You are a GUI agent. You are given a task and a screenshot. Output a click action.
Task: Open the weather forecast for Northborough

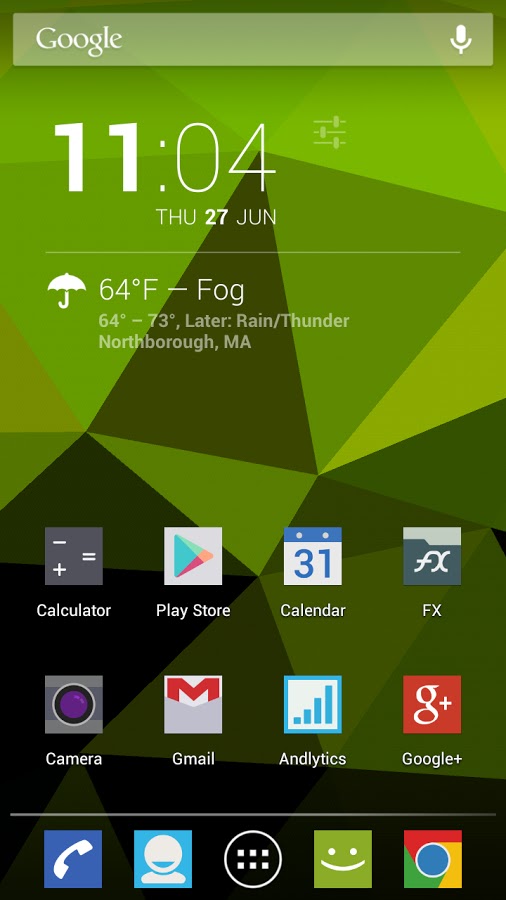[198, 313]
